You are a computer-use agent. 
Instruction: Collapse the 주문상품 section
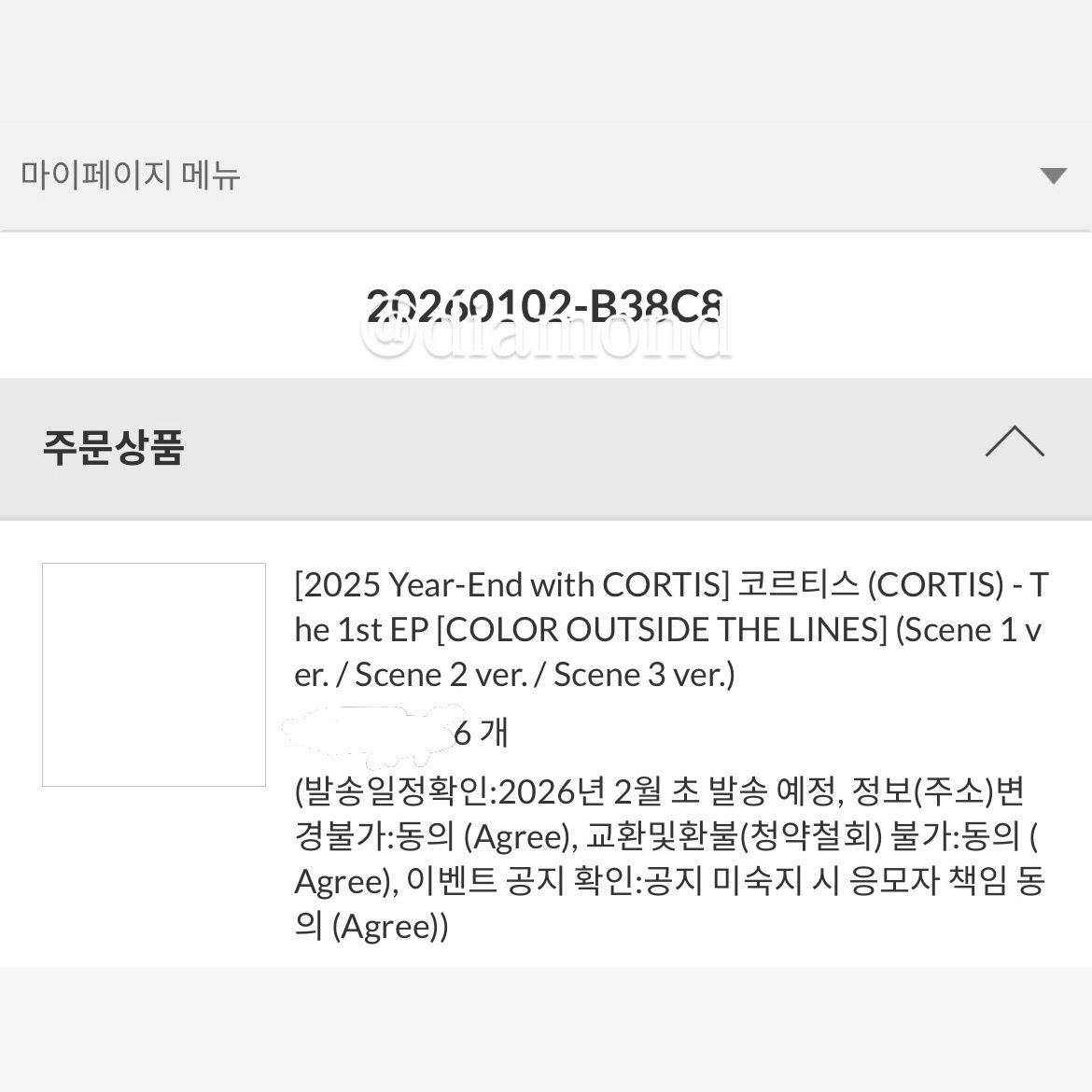point(1015,442)
